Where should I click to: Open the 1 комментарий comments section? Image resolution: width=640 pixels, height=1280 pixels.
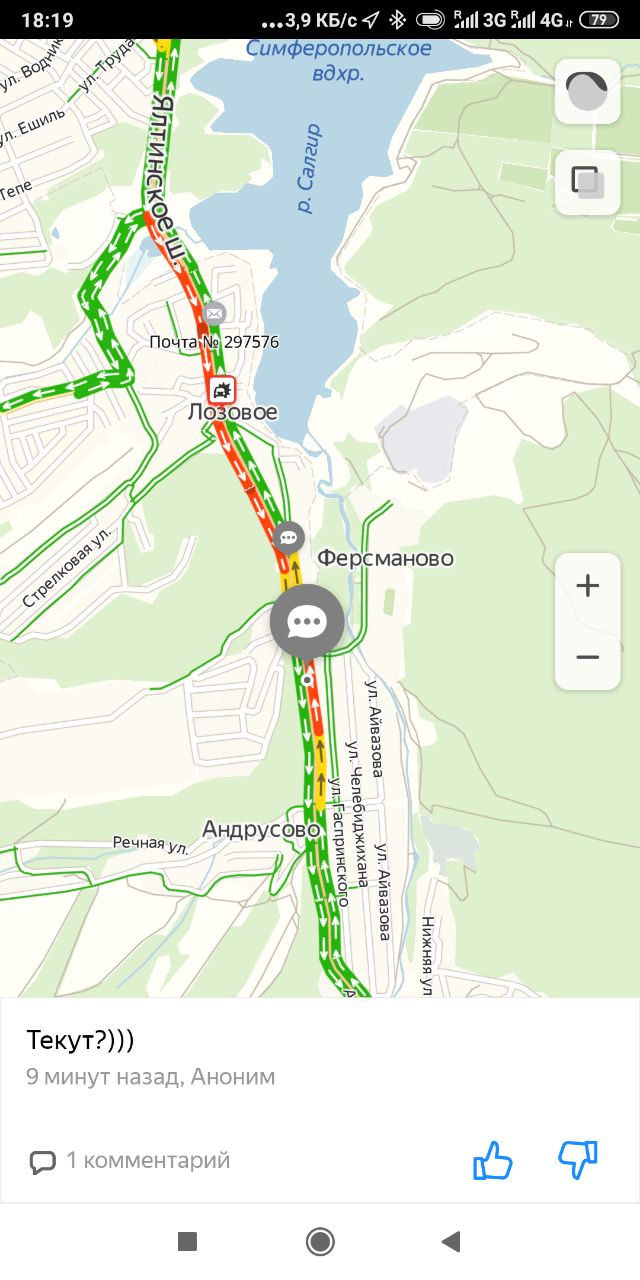coord(130,1160)
